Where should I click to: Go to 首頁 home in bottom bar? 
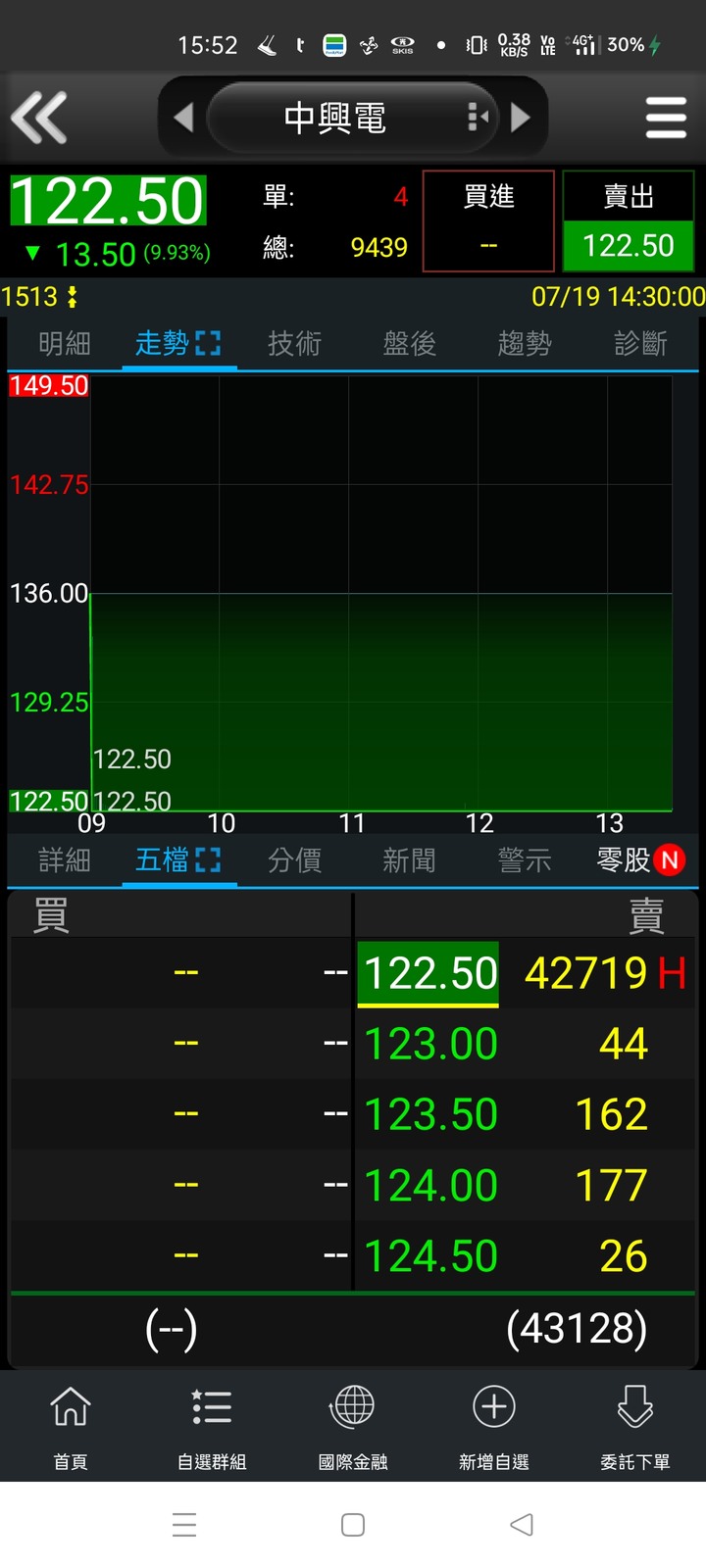tap(71, 1426)
